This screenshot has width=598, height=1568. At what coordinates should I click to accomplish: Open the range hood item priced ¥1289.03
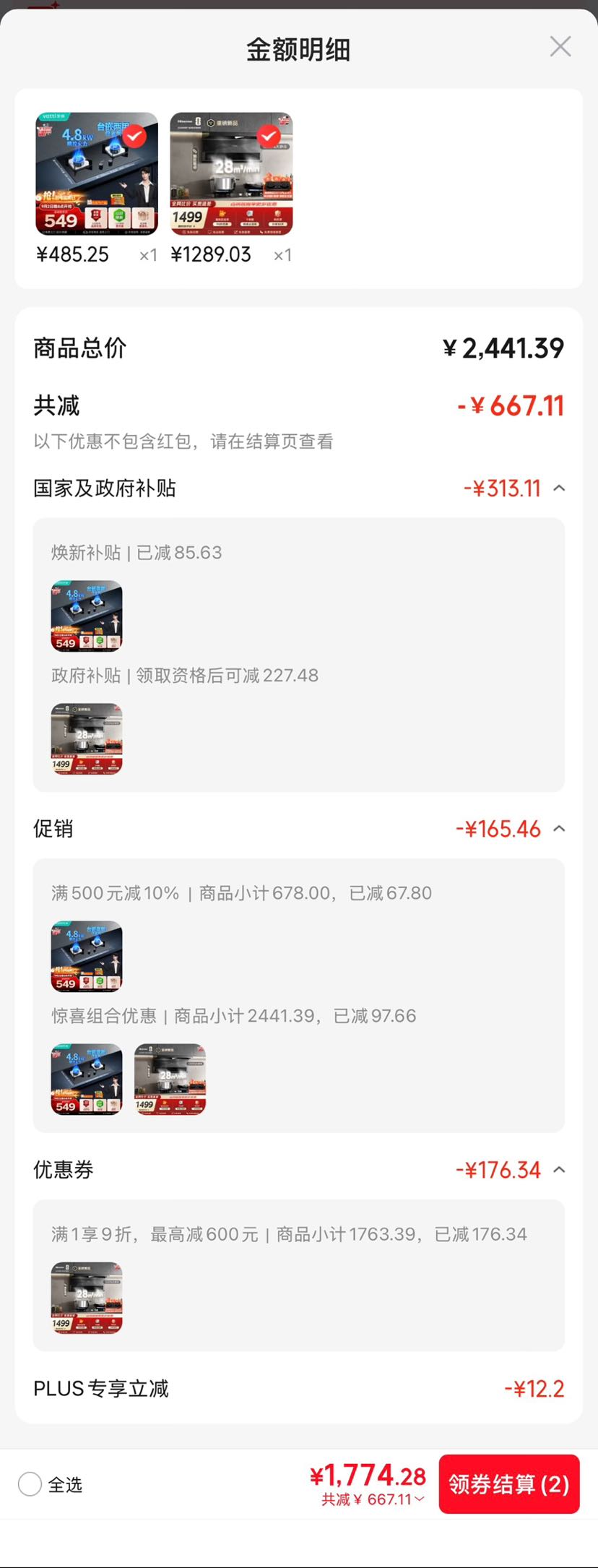tap(231, 173)
